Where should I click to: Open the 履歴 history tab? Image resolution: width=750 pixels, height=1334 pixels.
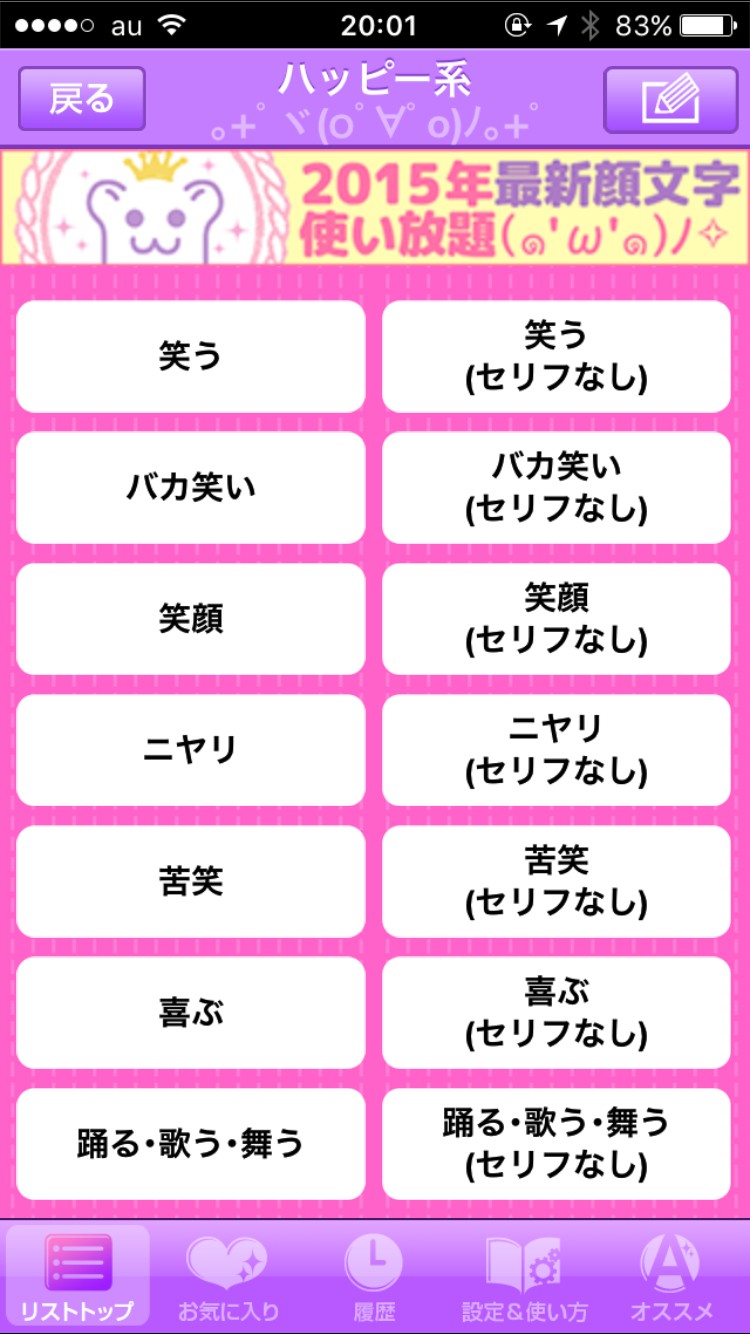pos(374,1276)
